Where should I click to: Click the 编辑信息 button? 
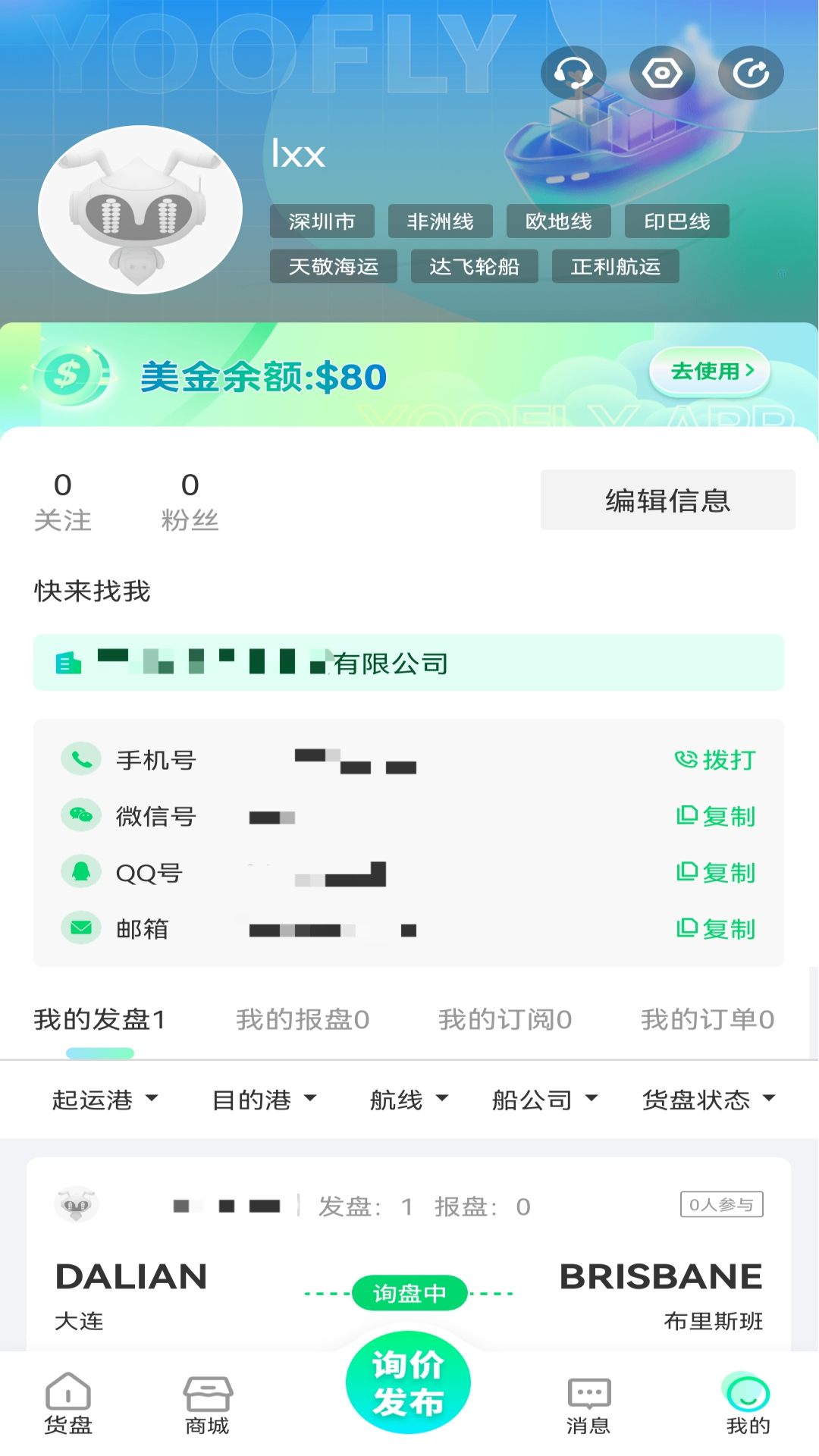(667, 500)
